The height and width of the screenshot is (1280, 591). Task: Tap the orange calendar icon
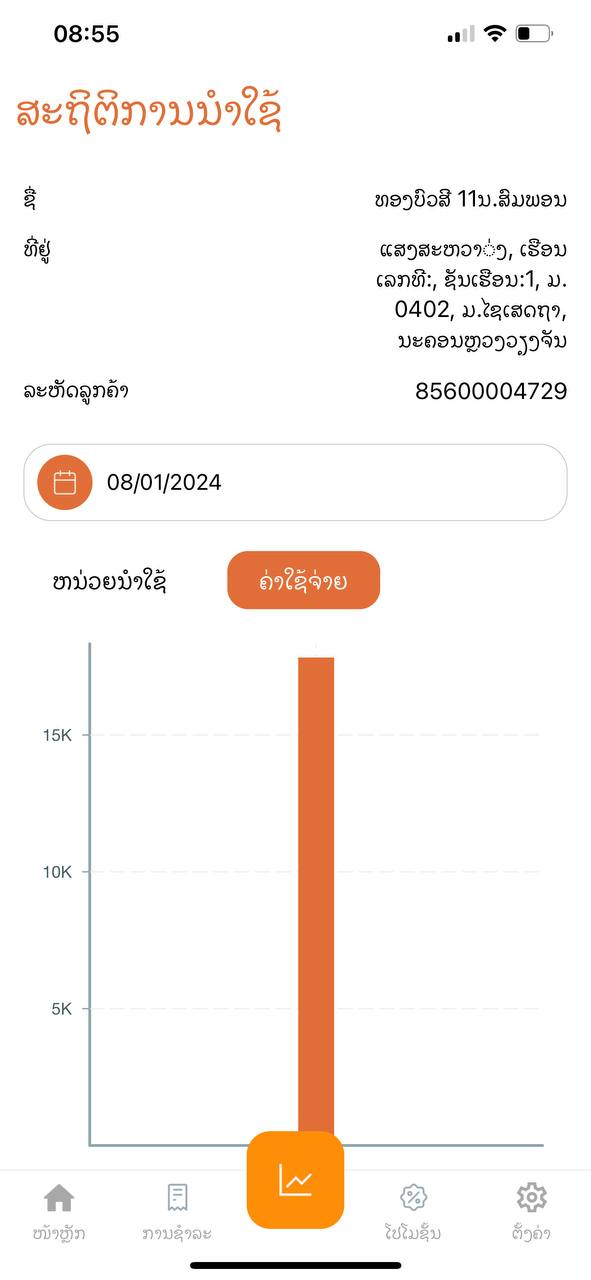pos(65,482)
